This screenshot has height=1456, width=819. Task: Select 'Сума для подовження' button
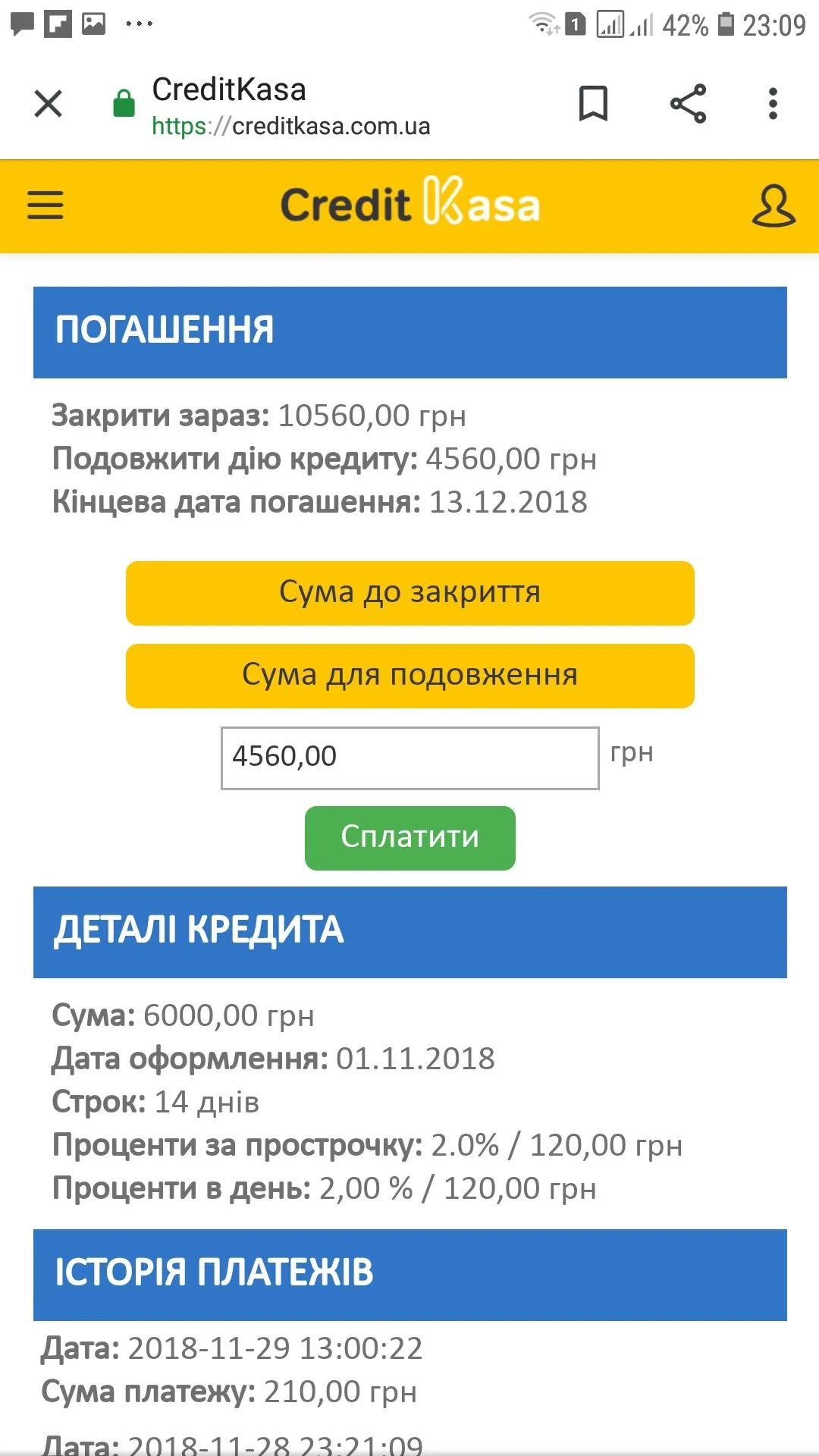coord(409,676)
